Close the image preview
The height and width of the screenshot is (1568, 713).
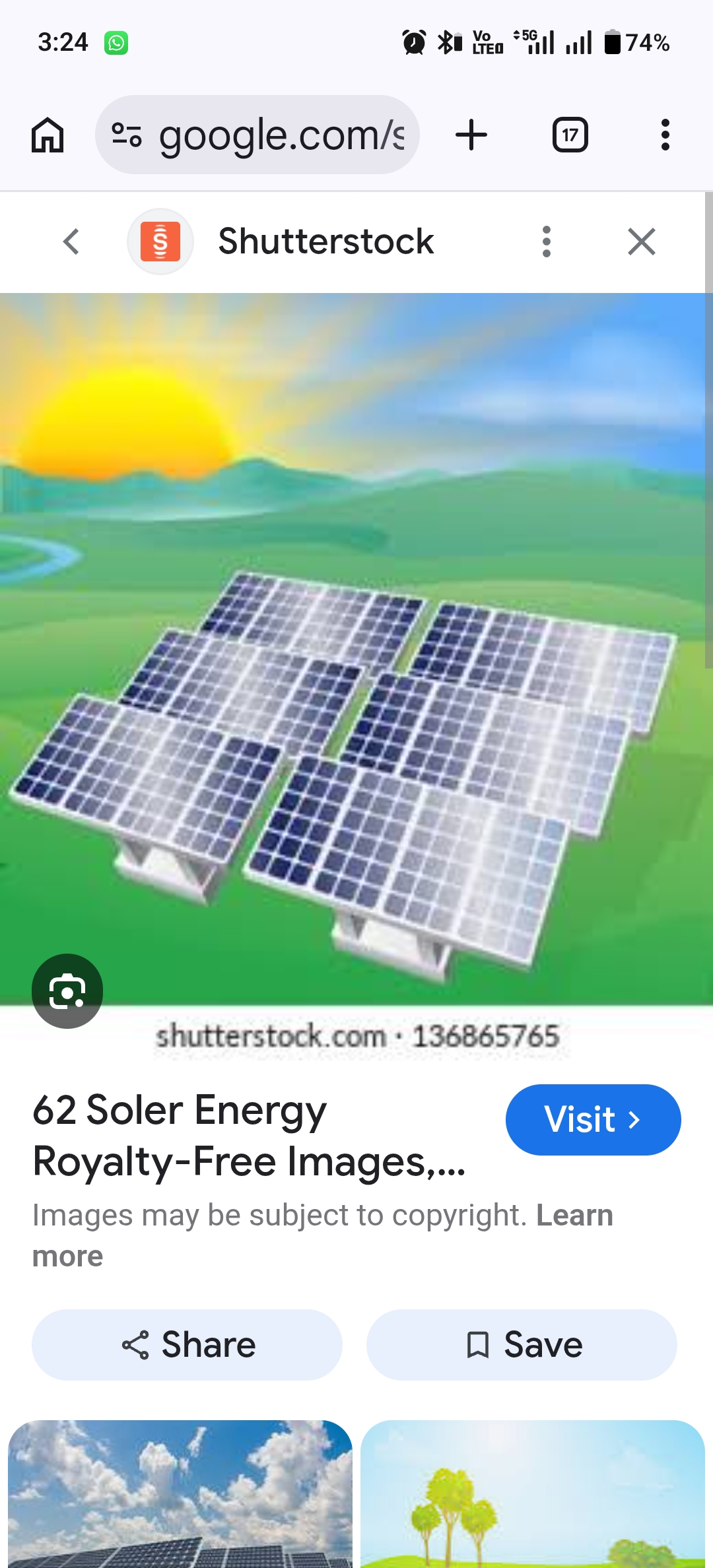click(641, 242)
